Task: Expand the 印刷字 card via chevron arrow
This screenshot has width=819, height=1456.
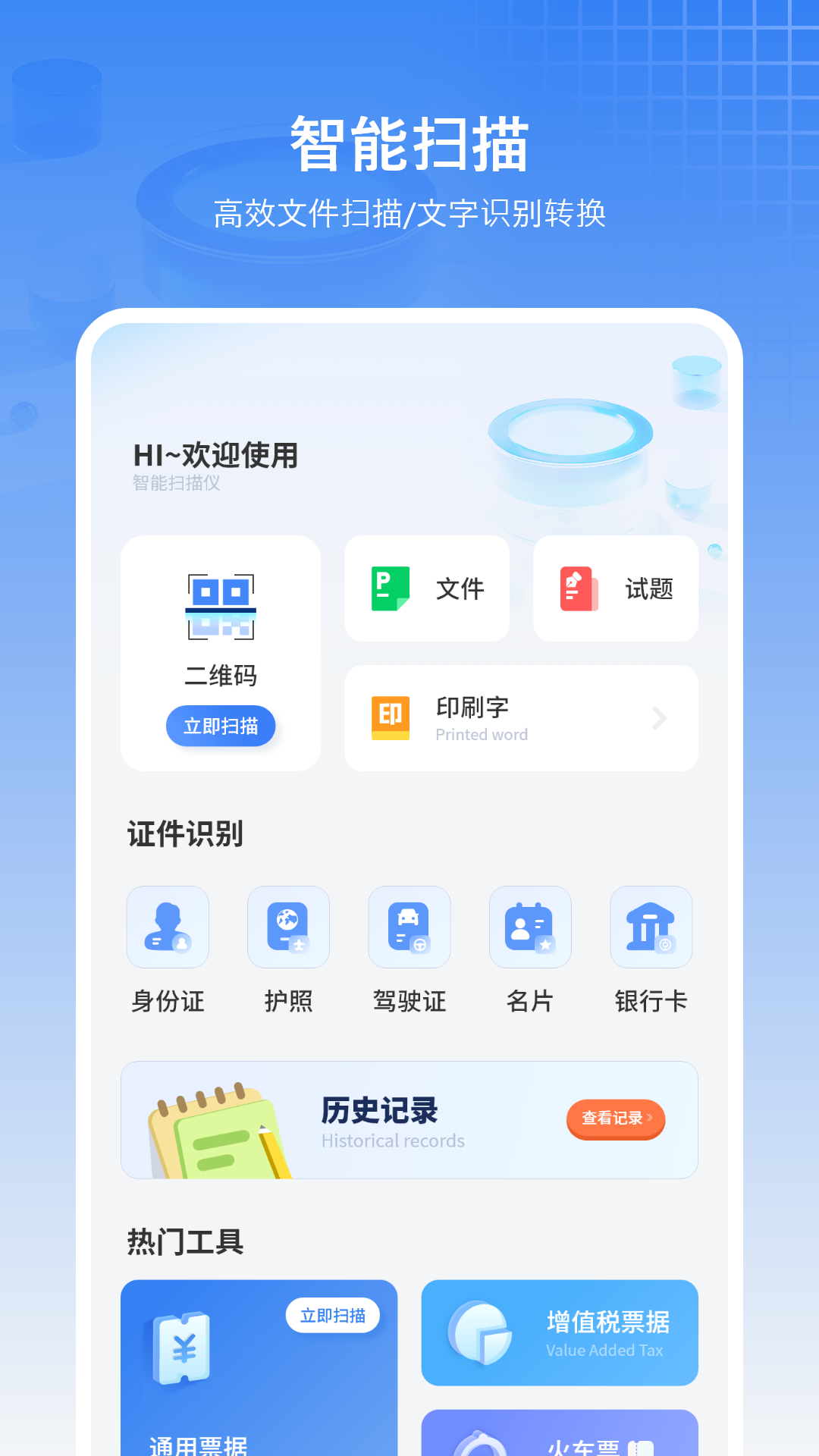Action: coord(659,718)
